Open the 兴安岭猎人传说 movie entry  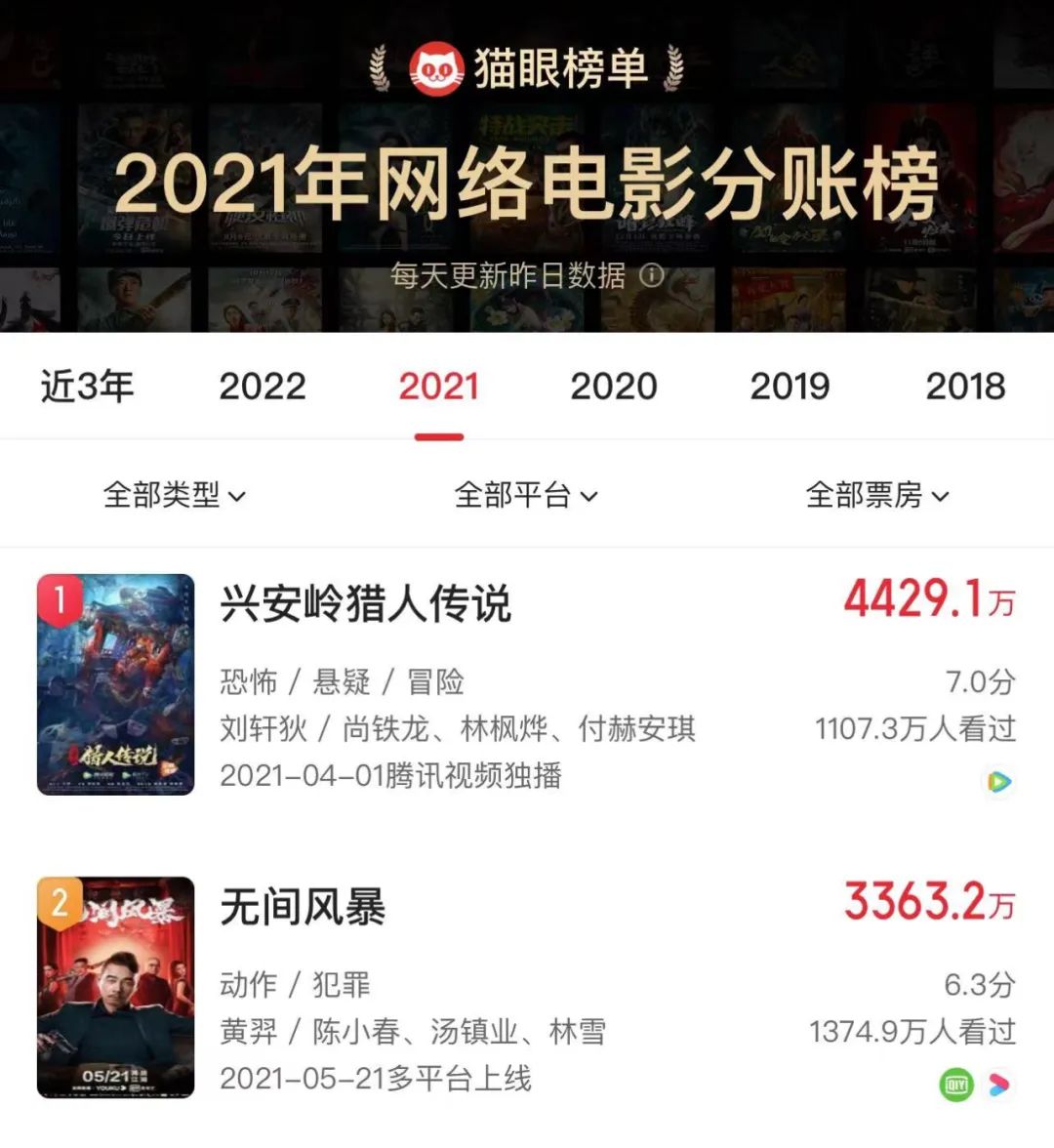pyautogui.click(x=366, y=603)
